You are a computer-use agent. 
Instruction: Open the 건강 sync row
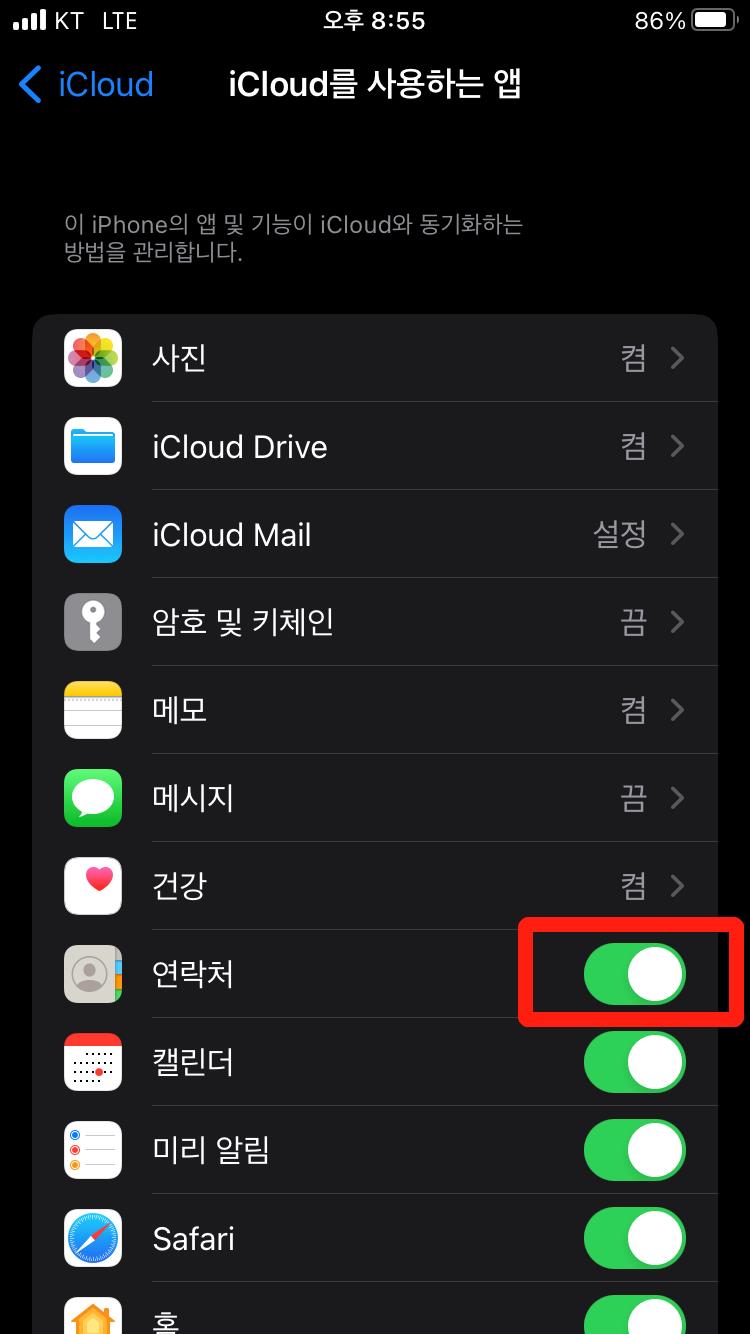[375, 886]
